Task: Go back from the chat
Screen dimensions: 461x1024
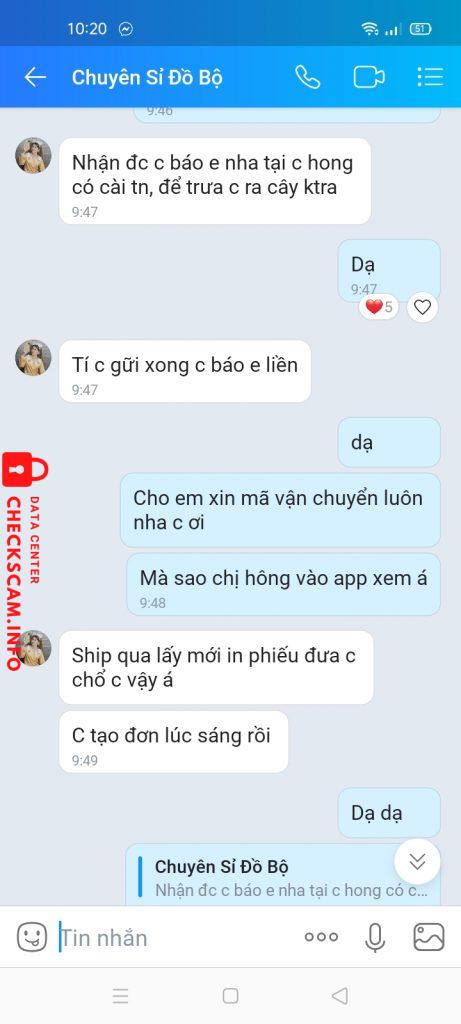Action: [35, 77]
